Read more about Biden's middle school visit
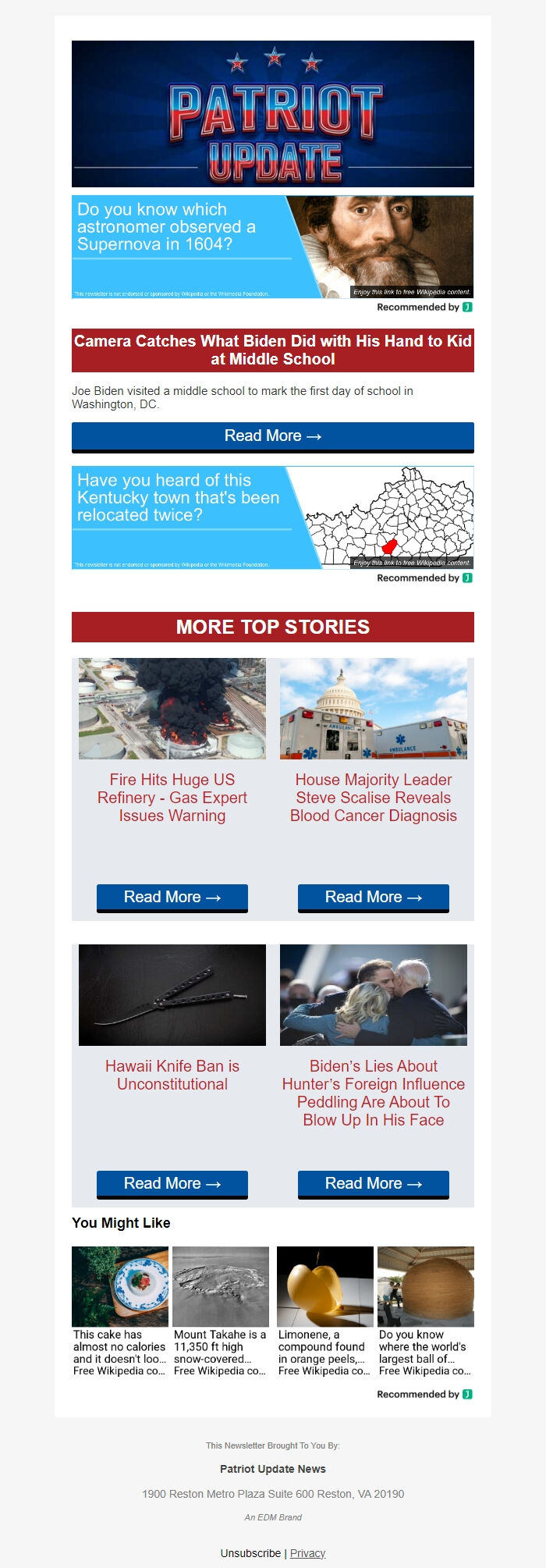Viewport: 546px width, 1568px height. pos(272,436)
